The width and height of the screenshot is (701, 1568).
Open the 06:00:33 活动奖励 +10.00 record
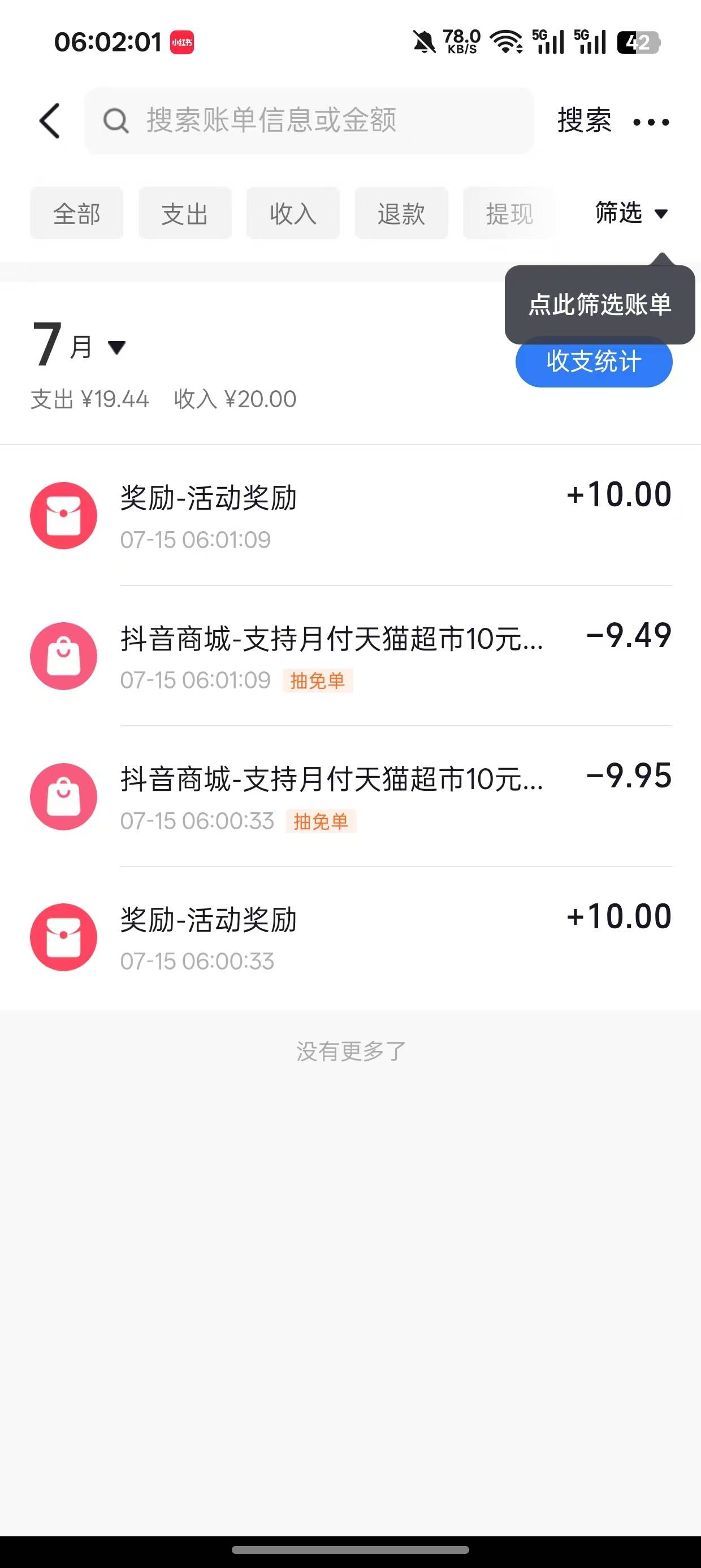click(x=350, y=937)
